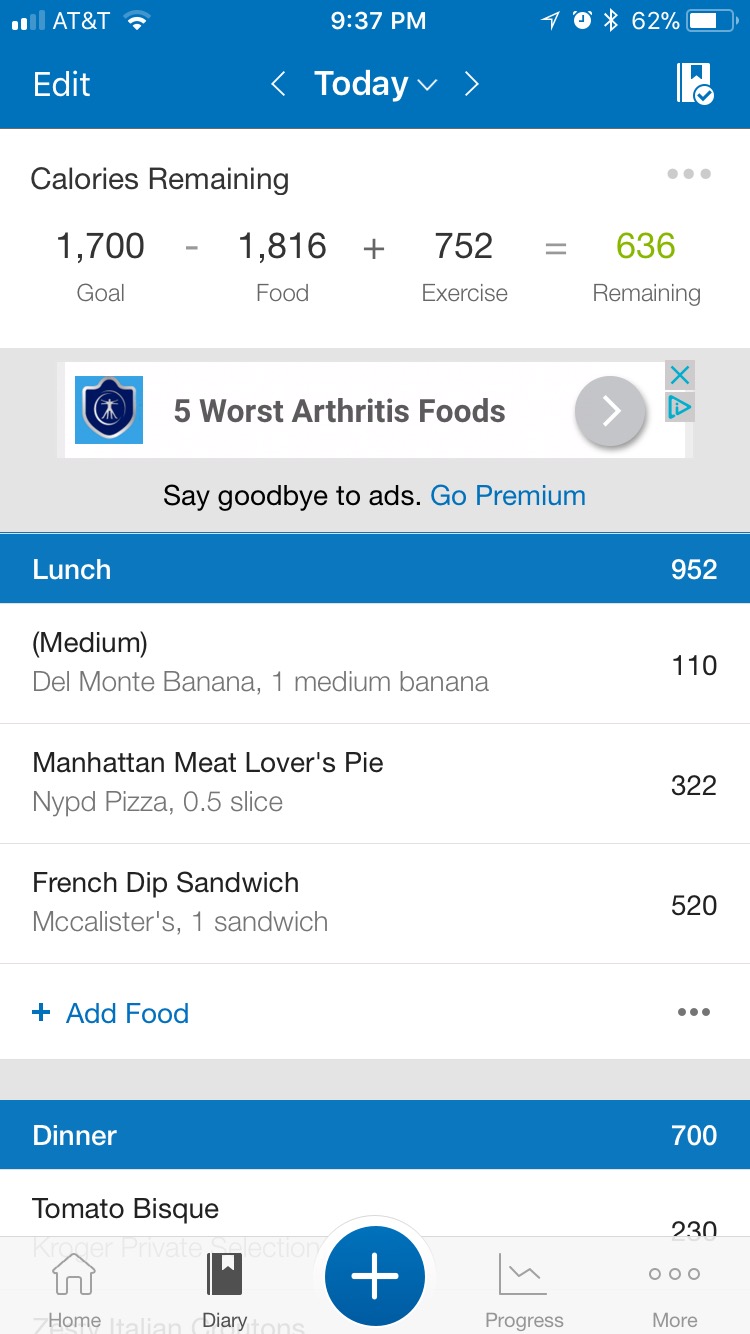Open the Arthritis Foods ad arrow
This screenshot has width=750, height=1334.
pyautogui.click(x=610, y=411)
